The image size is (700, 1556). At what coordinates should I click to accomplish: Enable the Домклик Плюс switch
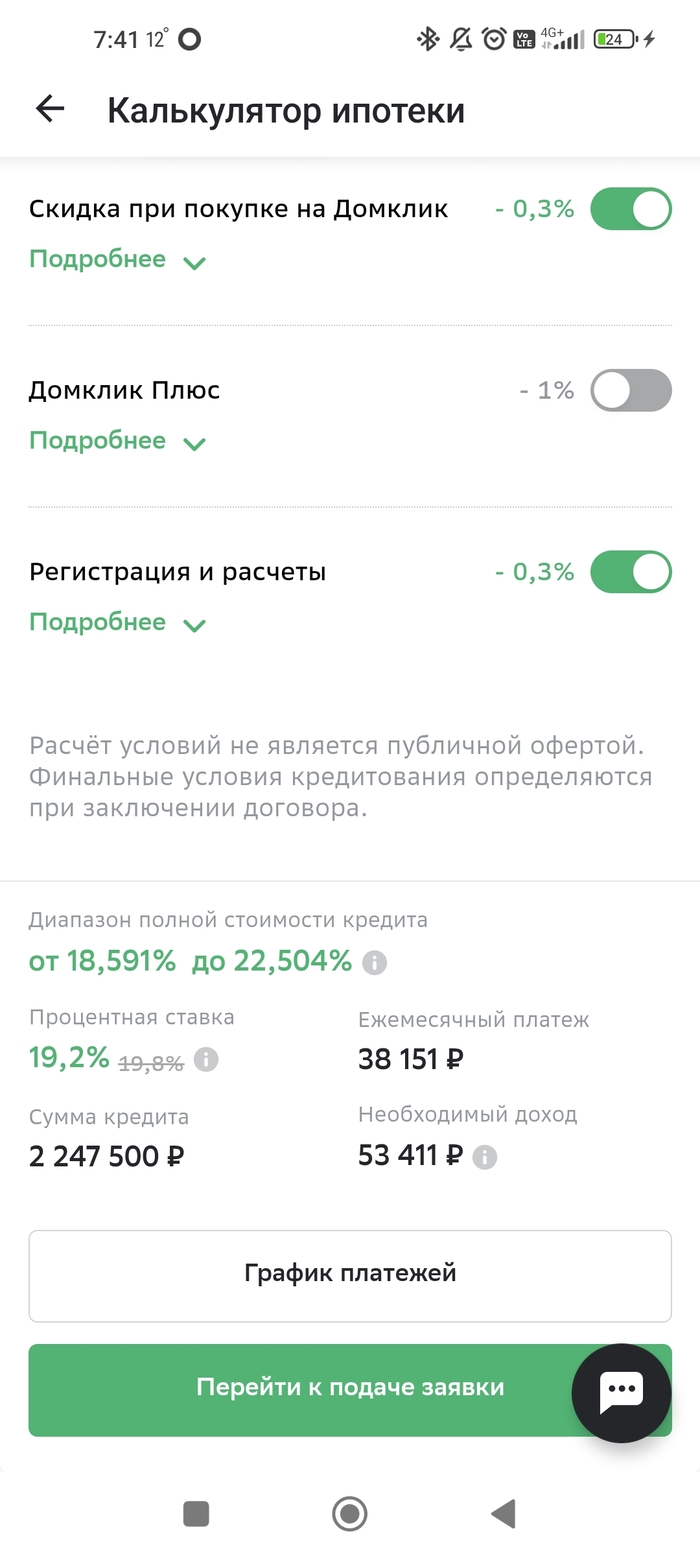pos(630,390)
